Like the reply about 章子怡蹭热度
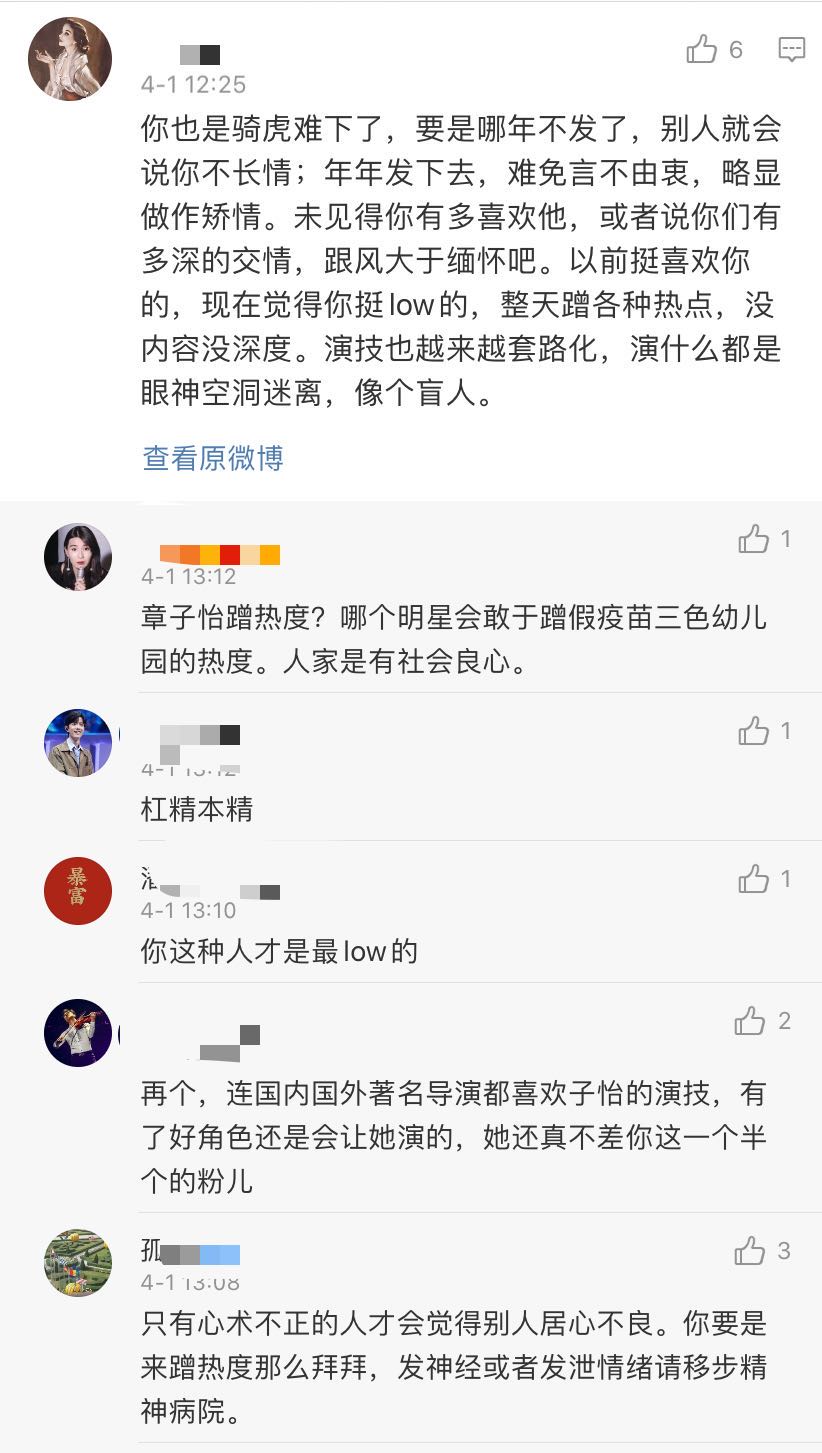Screen dimensions: 822x1453 point(754,539)
